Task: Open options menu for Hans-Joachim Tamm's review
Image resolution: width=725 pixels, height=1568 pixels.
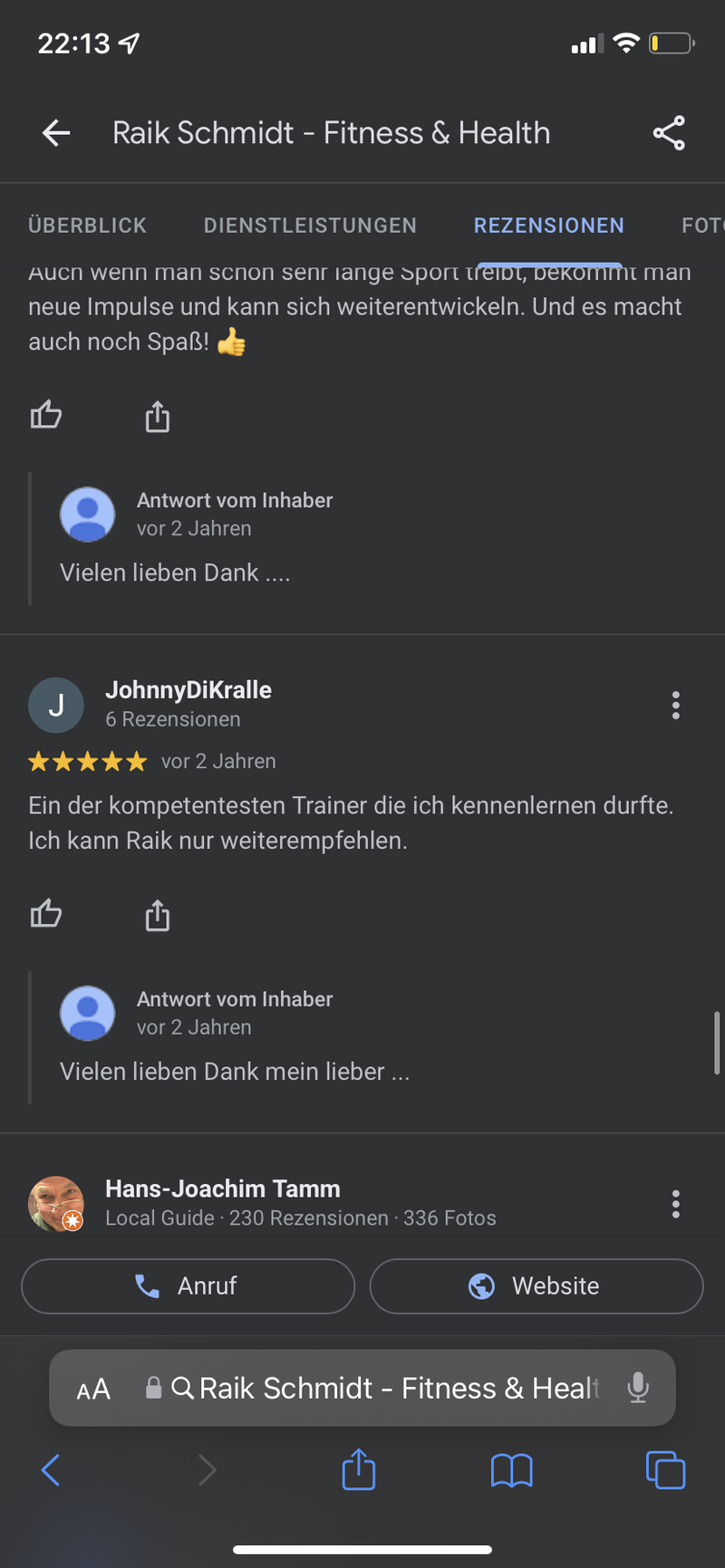Action: (675, 1204)
